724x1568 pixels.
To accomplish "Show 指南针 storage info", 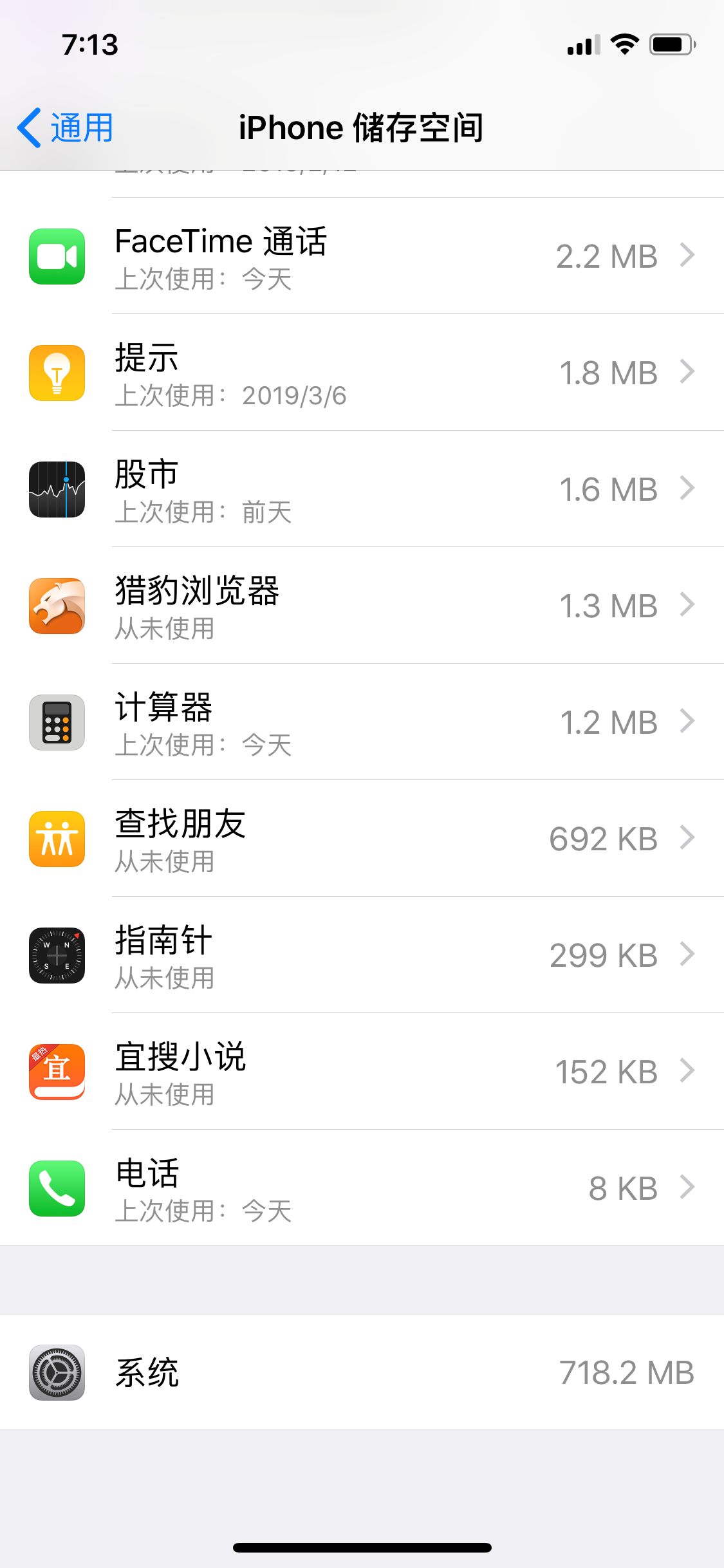I will 362,955.
